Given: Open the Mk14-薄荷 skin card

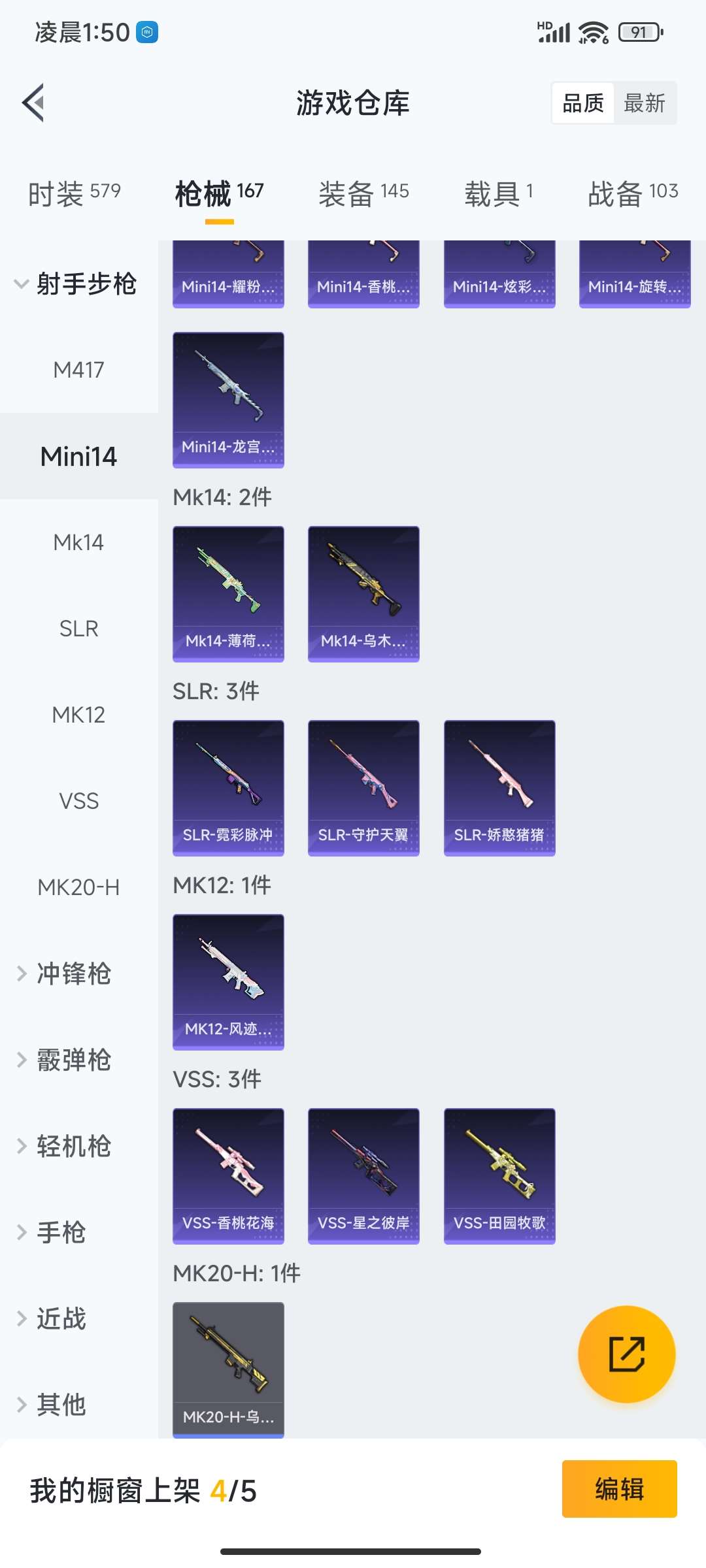Looking at the screenshot, I should [x=228, y=593].
